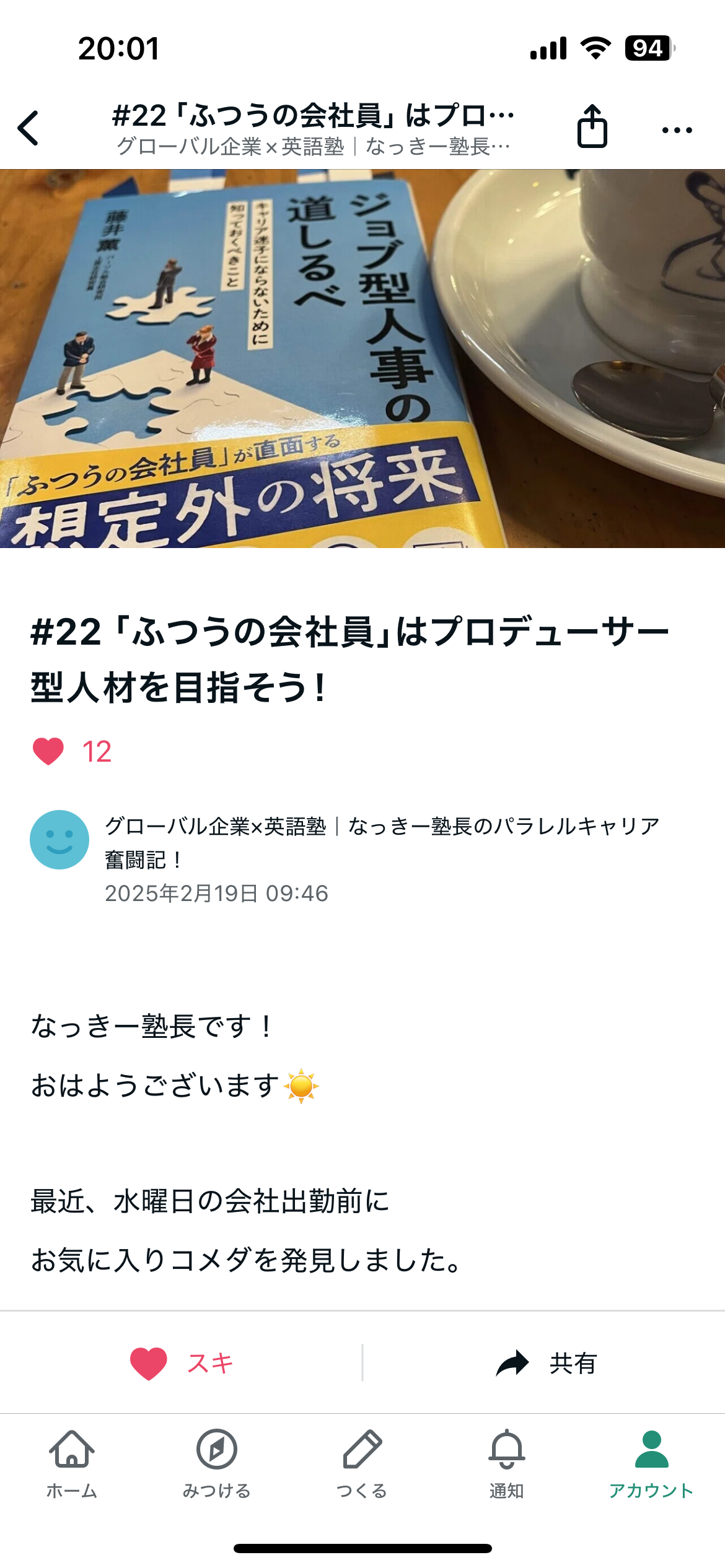Open the 通知 notifications tab
The image size is (725, 1568).
(x=507, y=1463)
